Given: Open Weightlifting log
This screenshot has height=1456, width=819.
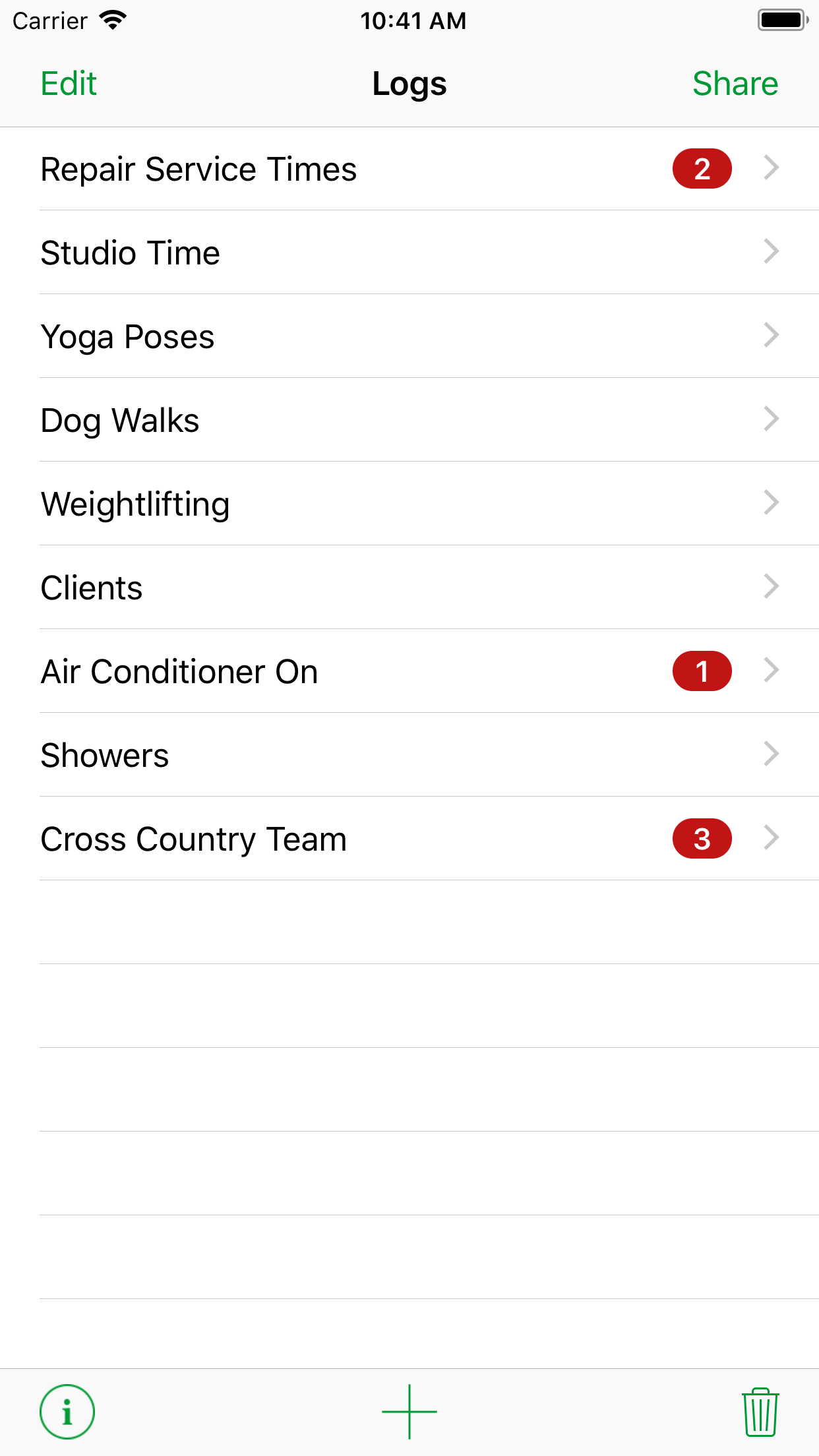Looking at the screenshot, I should point(409,504).
